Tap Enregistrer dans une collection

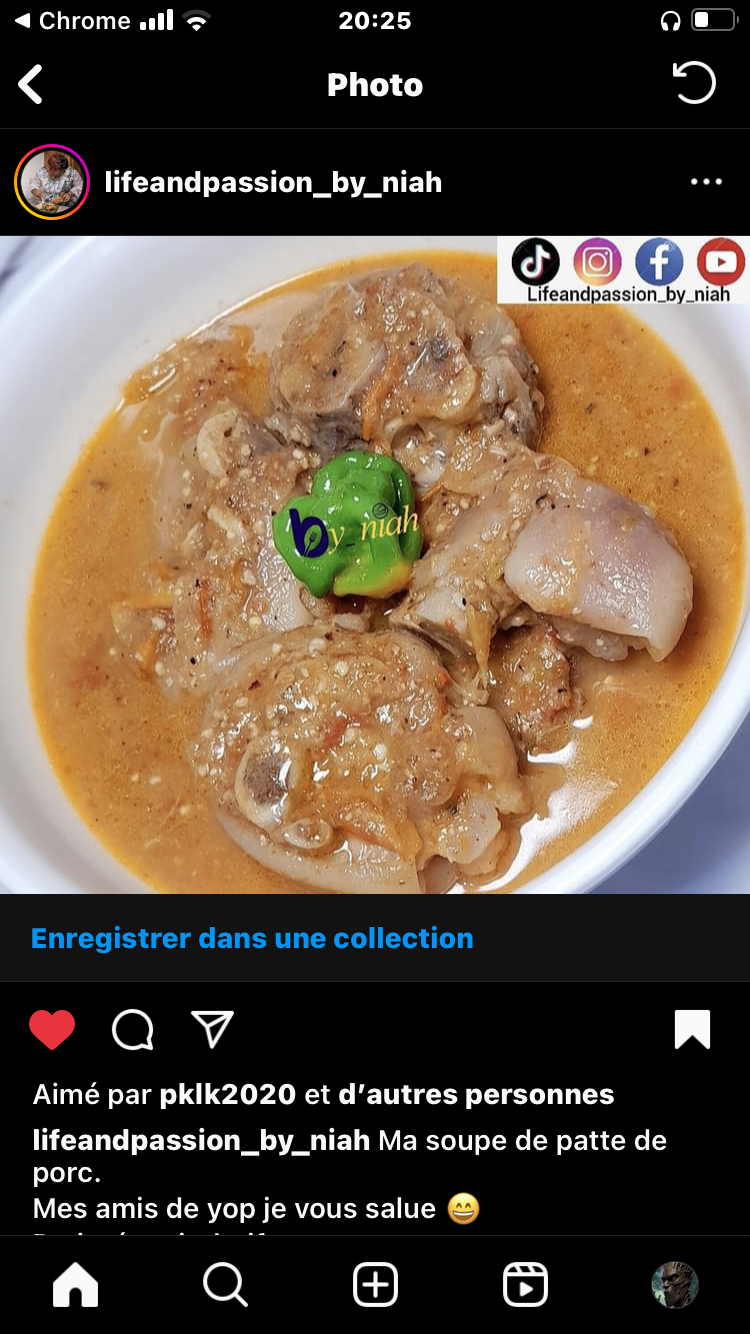click(x=252, y=938)
